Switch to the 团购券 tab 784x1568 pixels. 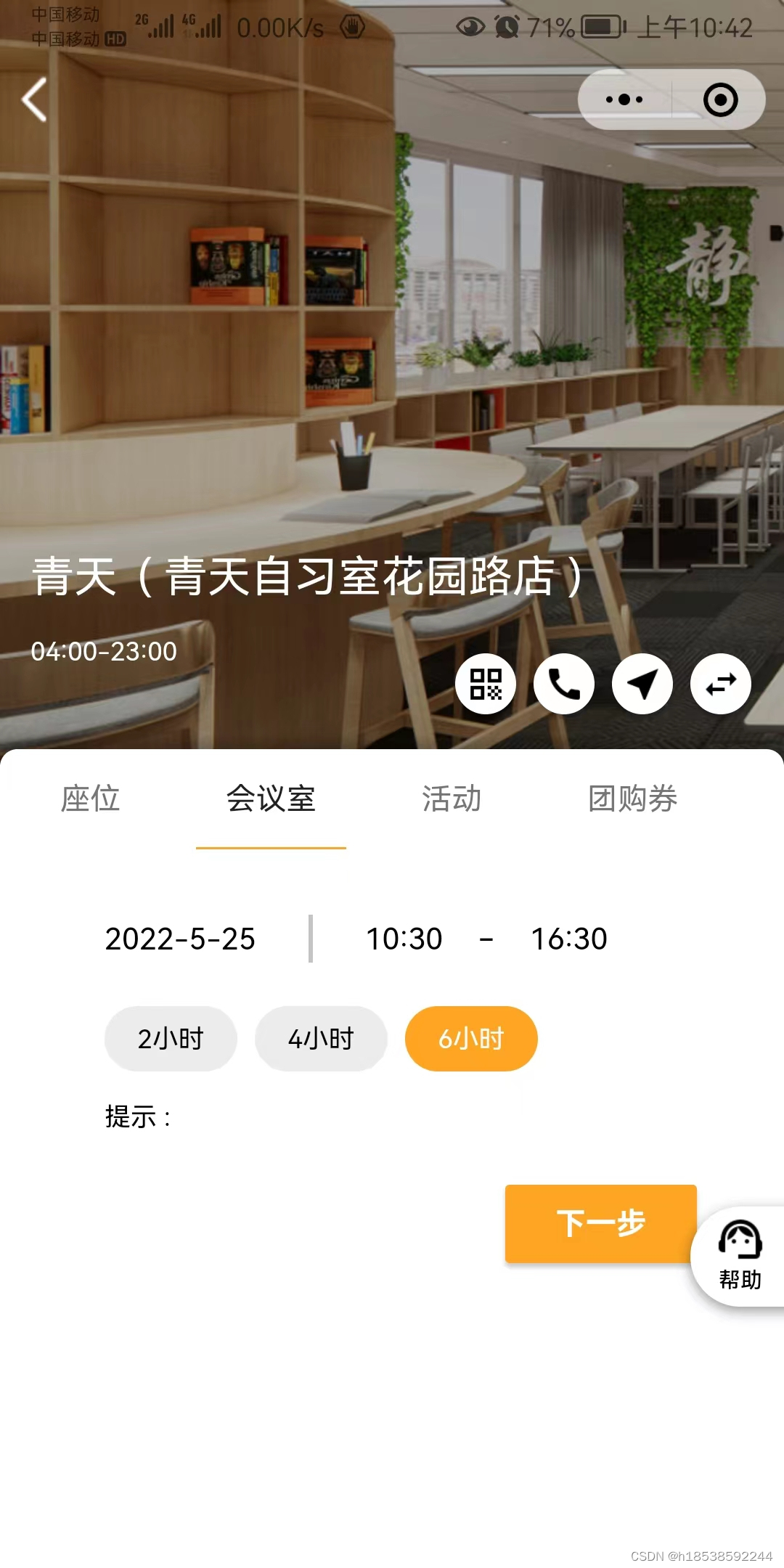tap(632, 799)
